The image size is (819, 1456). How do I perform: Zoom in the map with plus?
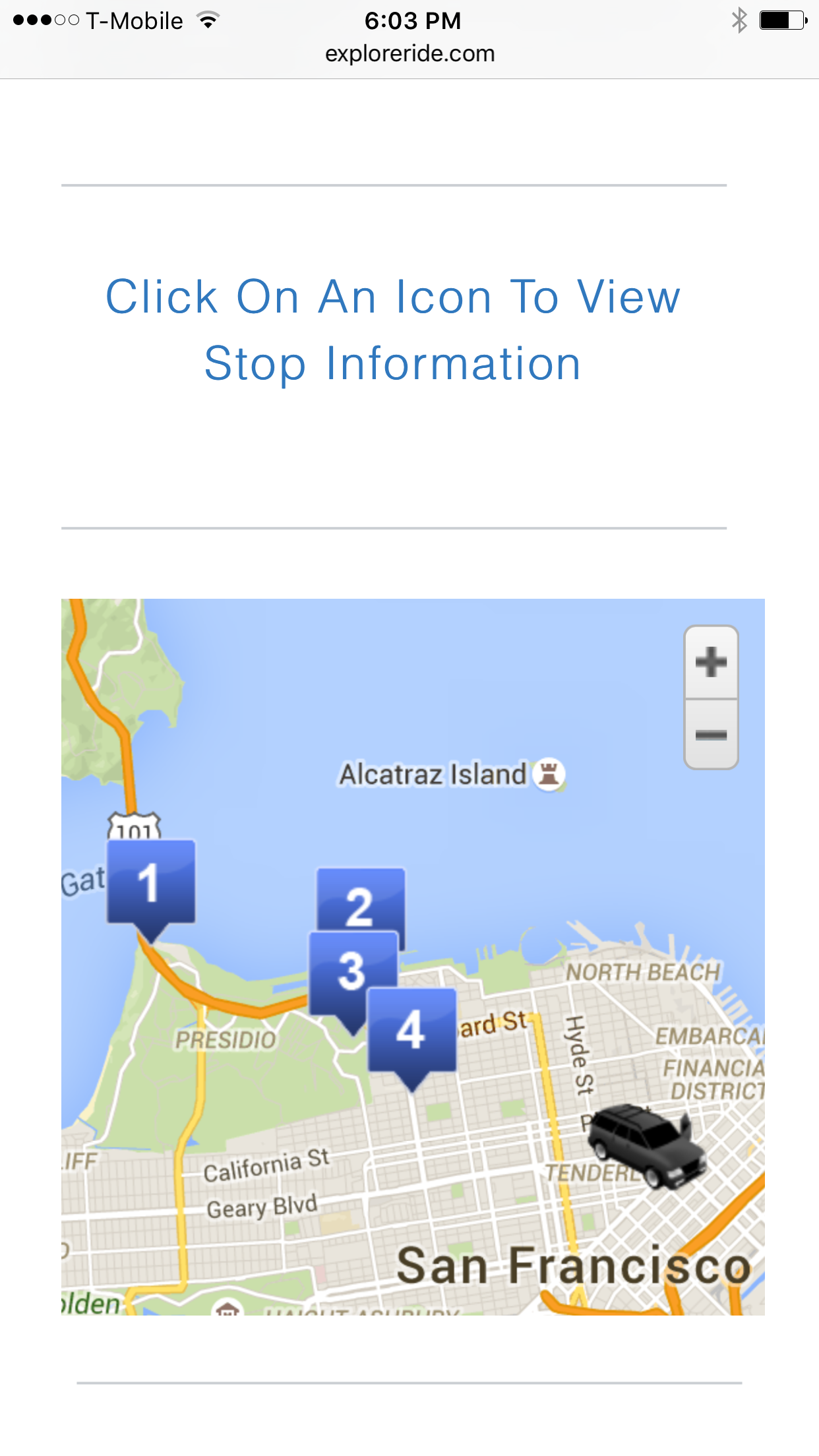pos(711,662)
